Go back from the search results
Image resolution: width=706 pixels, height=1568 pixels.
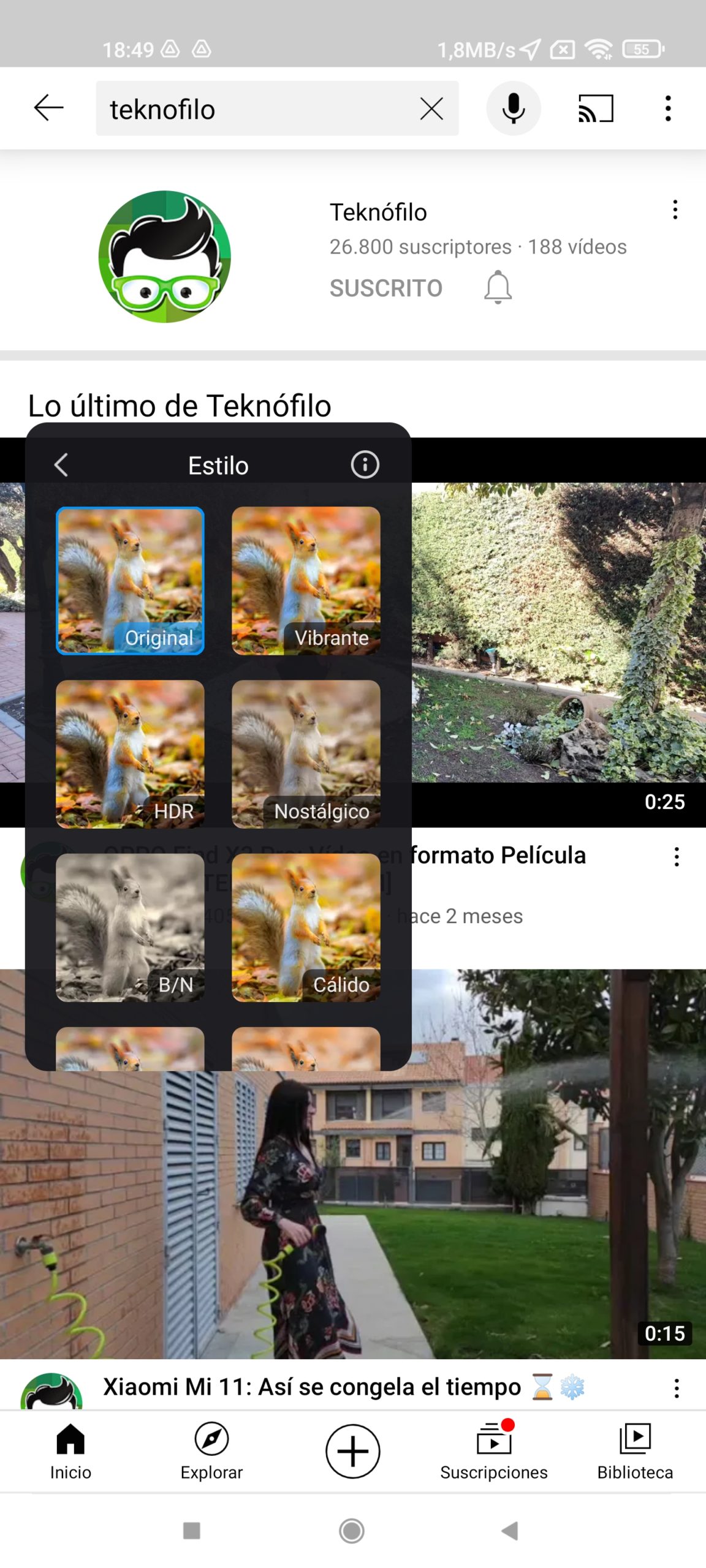[x=48, y=108]
